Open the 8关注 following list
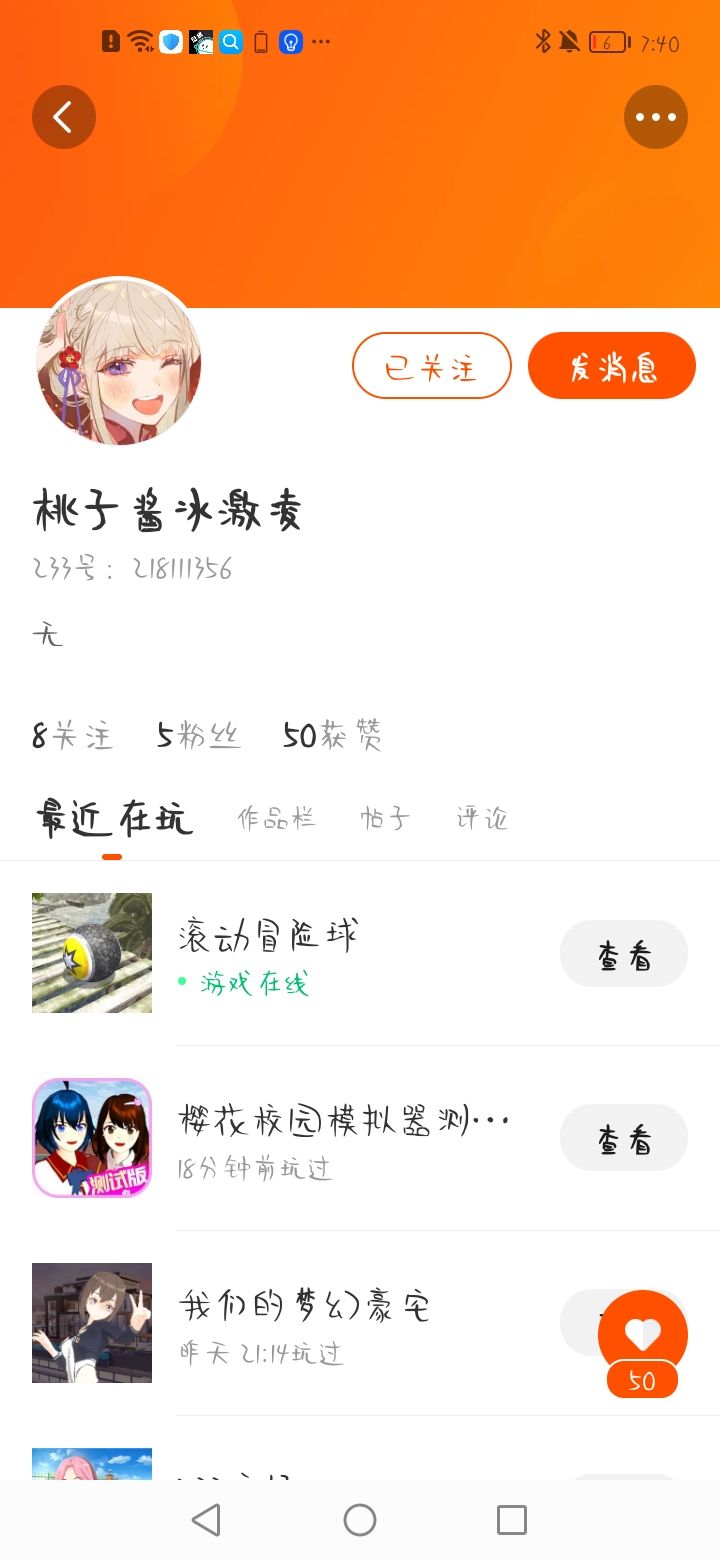Image resolution: width=720 pixels, height=1560 pixels. coord(72,737)
